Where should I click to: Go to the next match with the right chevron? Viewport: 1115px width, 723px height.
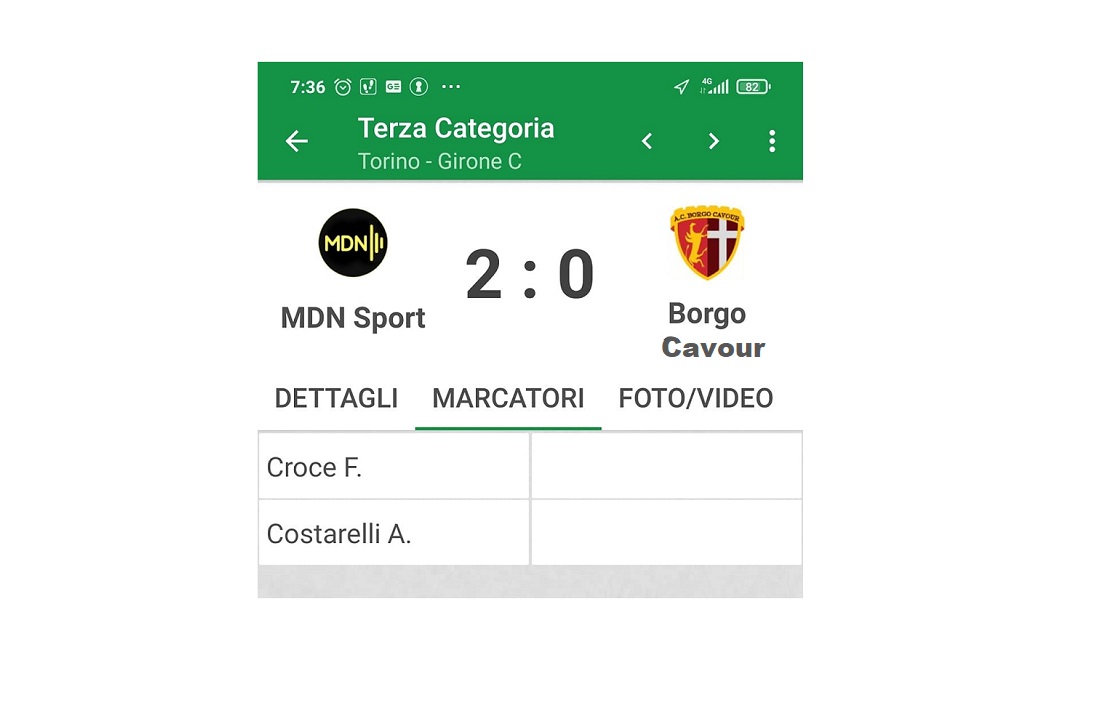[x=714, y=142]
